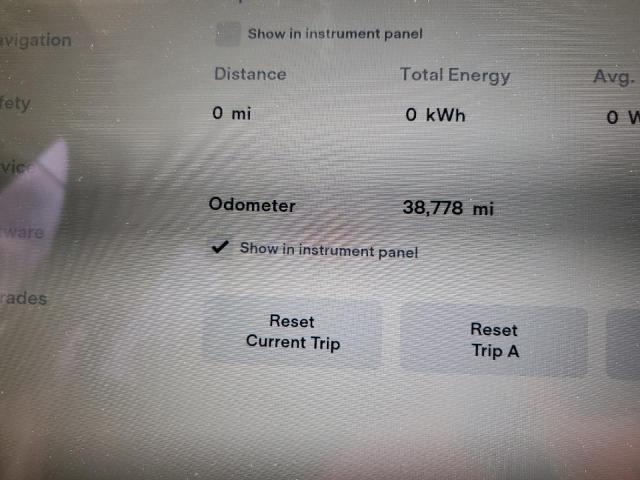The image size is (640, 480).
Task: Open the Software section
Action: [22, 232]
